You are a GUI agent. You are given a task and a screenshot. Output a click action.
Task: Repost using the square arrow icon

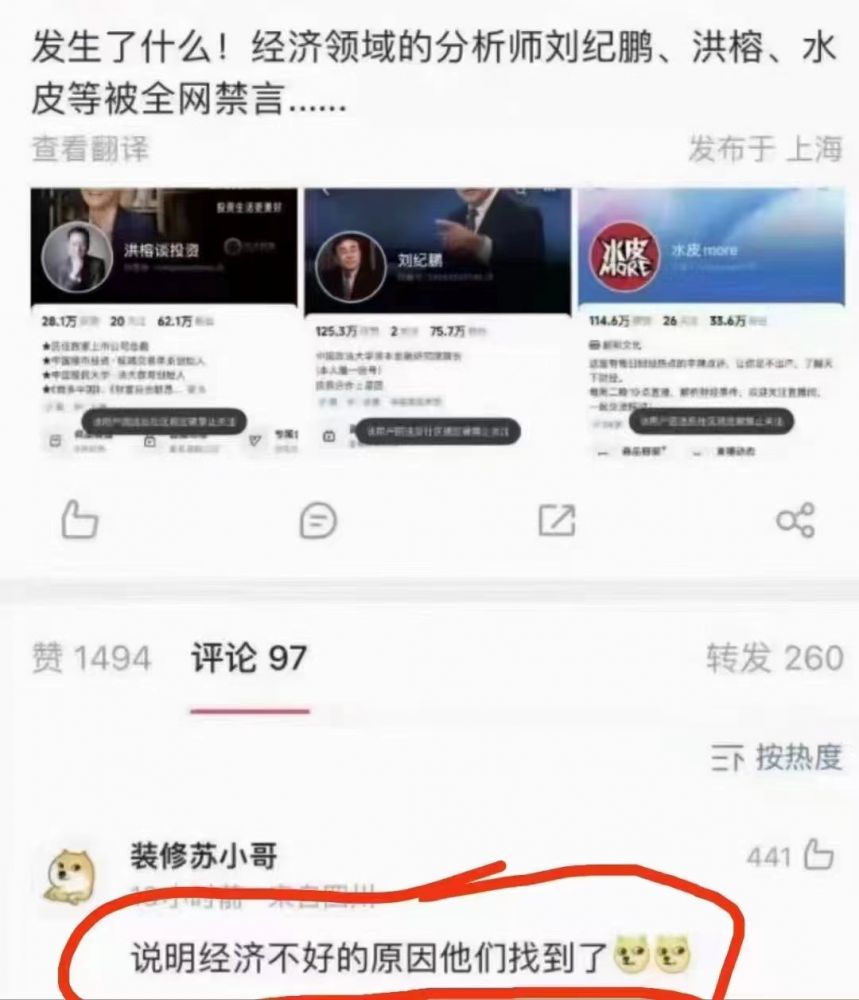(x=556, y=520)
